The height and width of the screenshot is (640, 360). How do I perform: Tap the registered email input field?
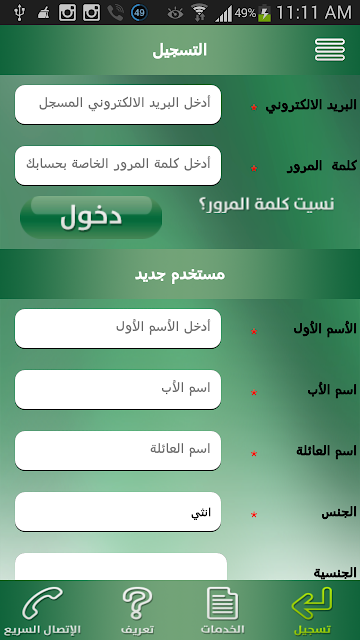(x=118, y=104)
